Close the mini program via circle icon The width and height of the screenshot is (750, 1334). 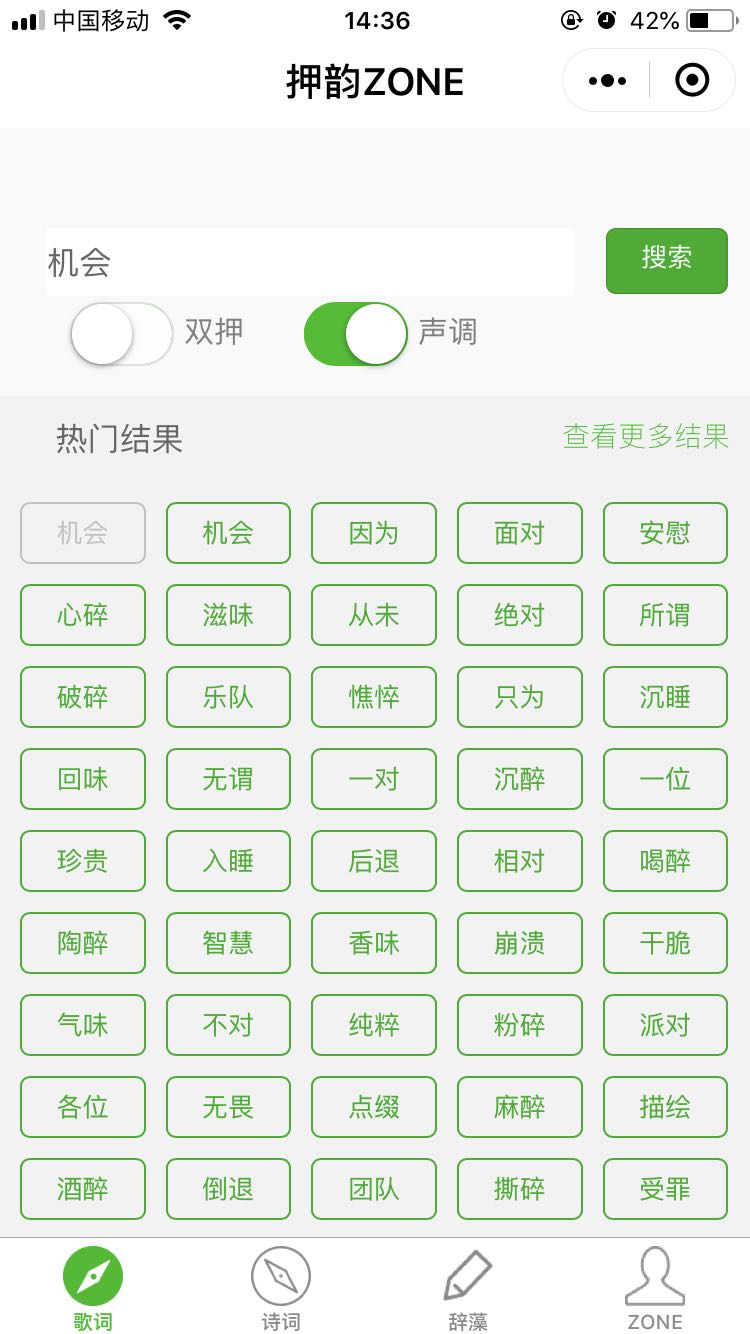(692, 80)
